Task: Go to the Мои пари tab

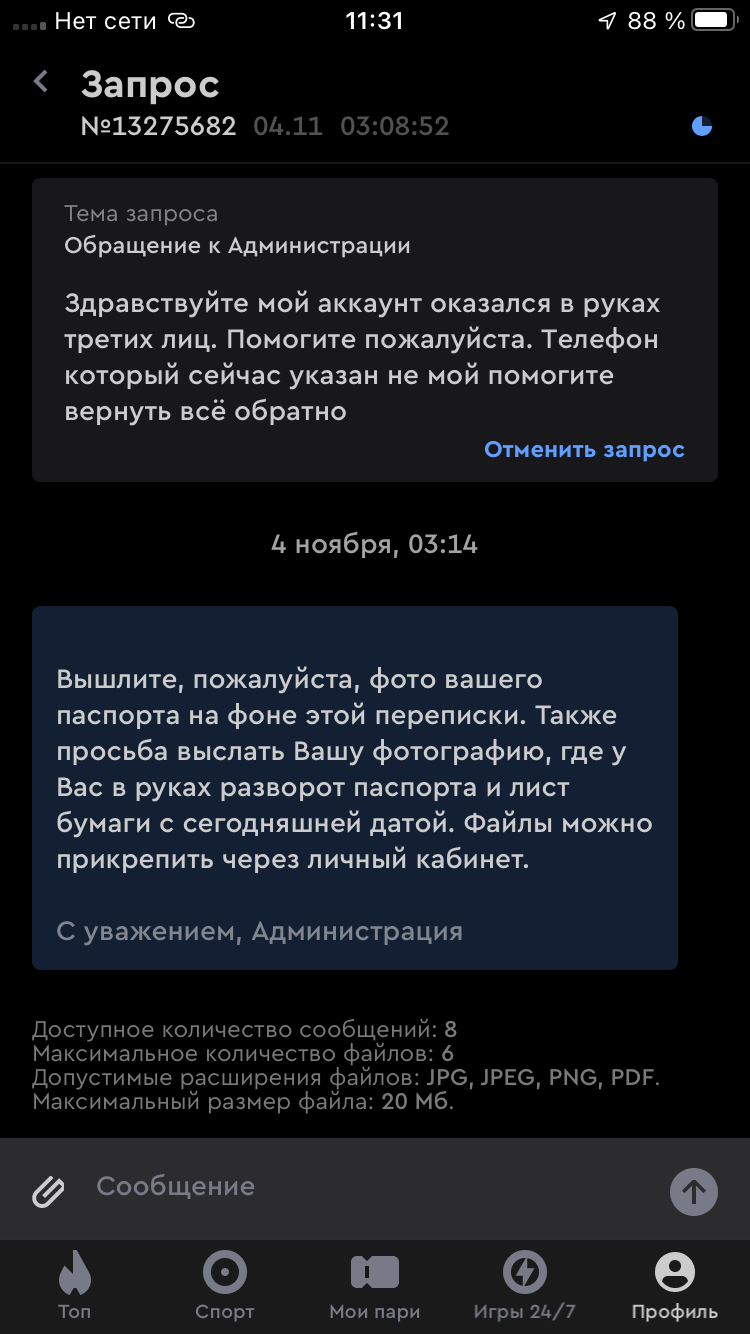Action: [375, 1285]
